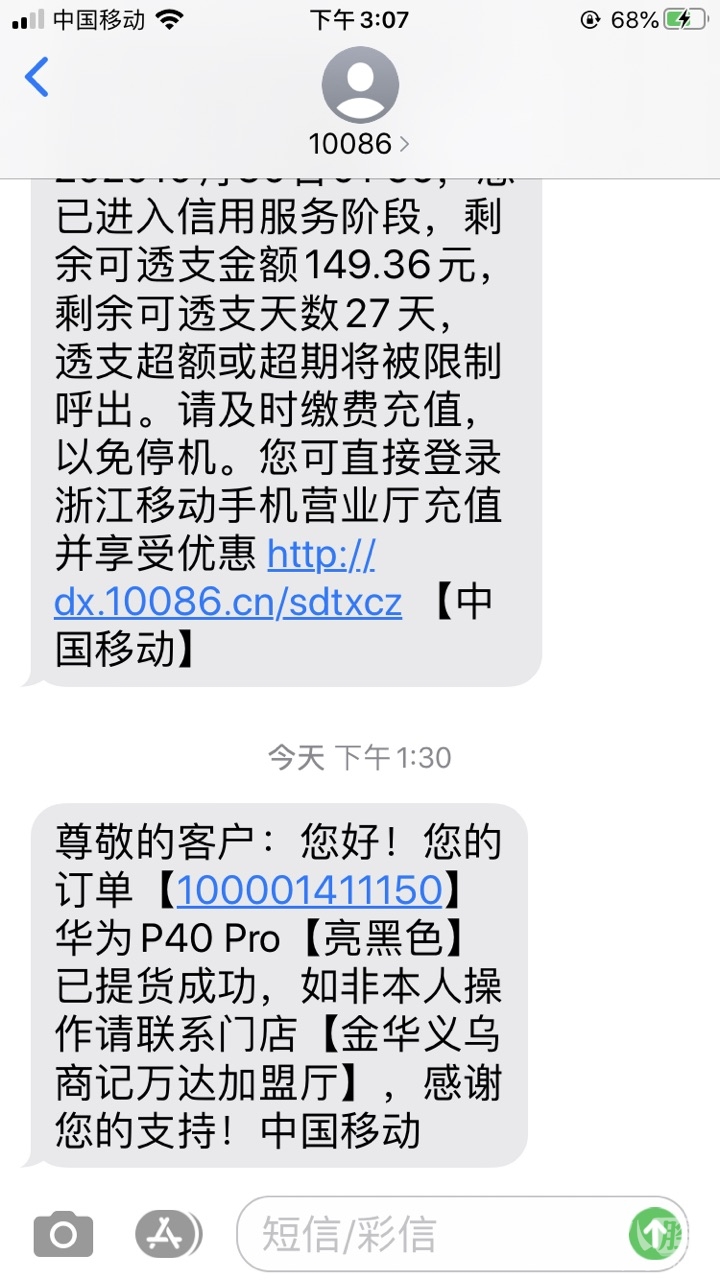Tap the blue back chevron
The width and height of the screenshot is (720, 1280).
click(x=38, y=78)
